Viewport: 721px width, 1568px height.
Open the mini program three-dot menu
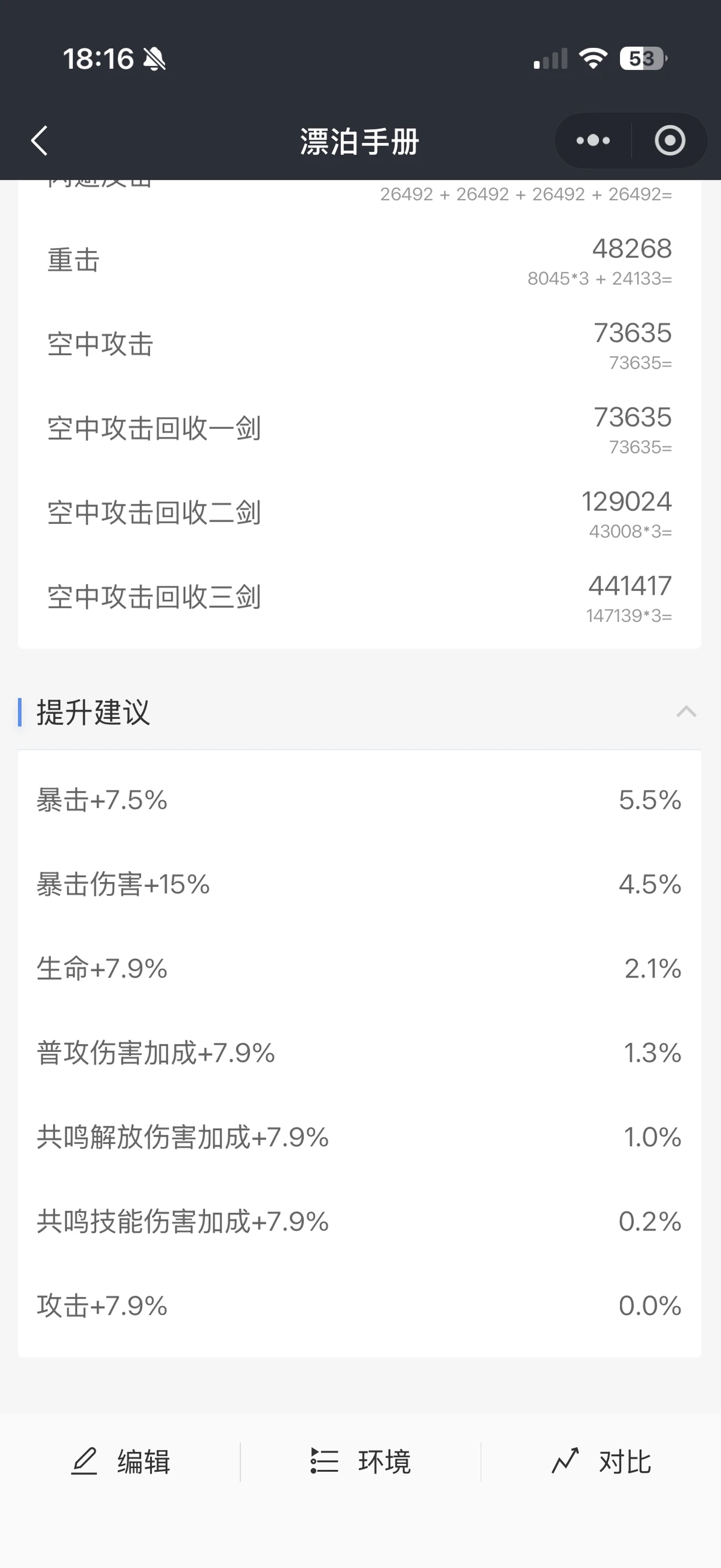[593, 140]
